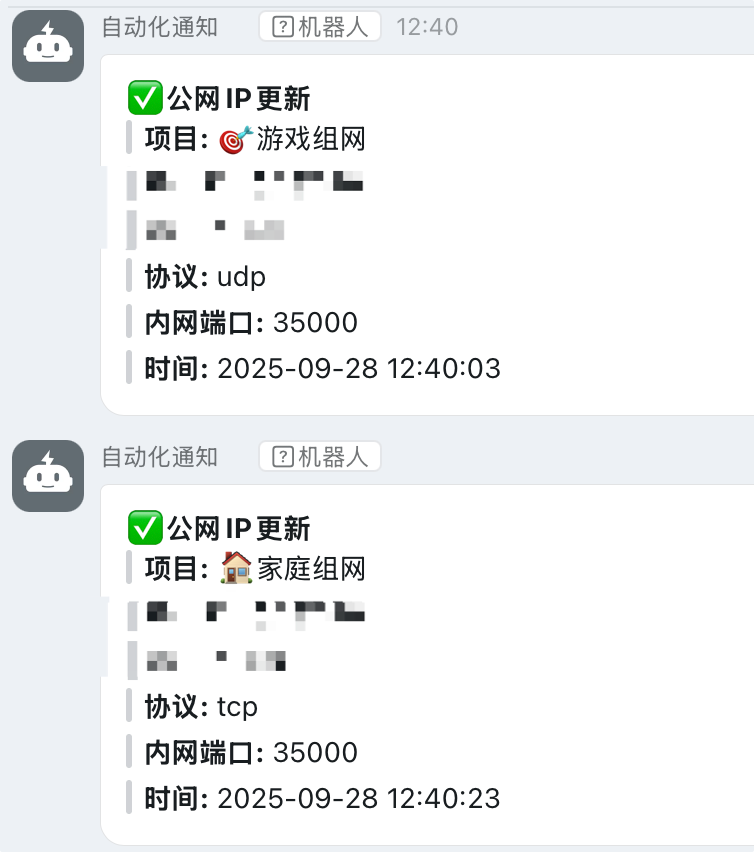The height and width of the screenshot is (852, 754).
Task: Open the 家庭组网 IP update card
Action: pos(430,664)
